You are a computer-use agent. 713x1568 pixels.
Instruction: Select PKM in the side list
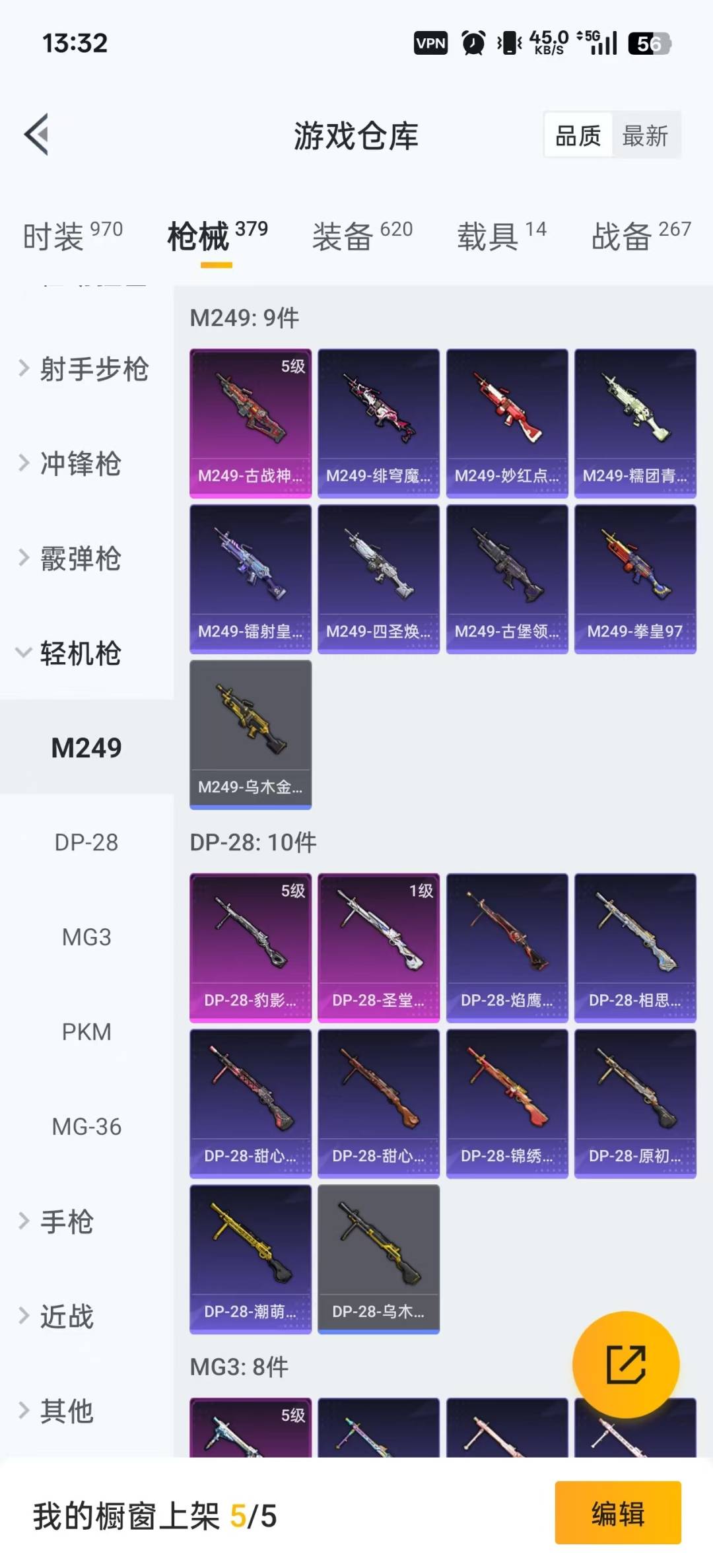pos(86,1032)
